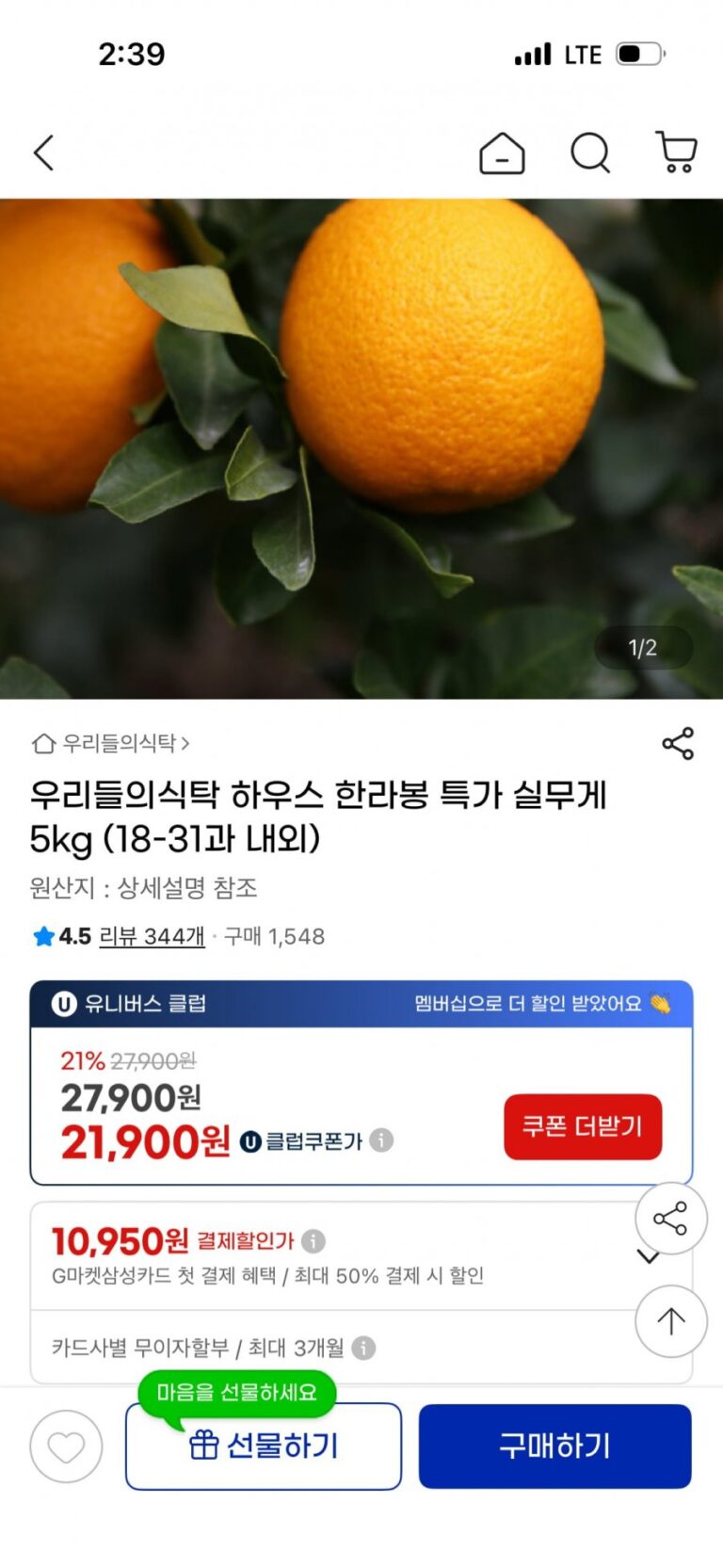723x1568 pixels.
Task: Tap the 쿠폰 더받기 button
Action: pos(583,1126)
